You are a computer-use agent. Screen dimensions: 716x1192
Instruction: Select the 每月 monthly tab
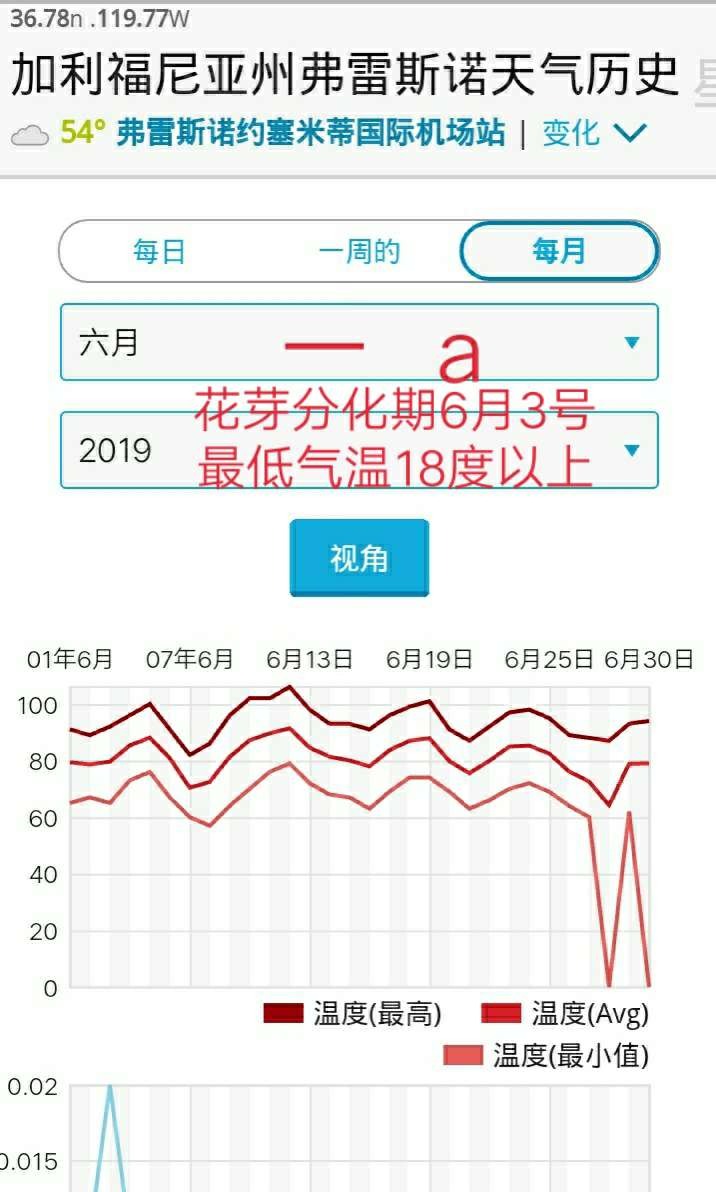(x=559, y=251)
